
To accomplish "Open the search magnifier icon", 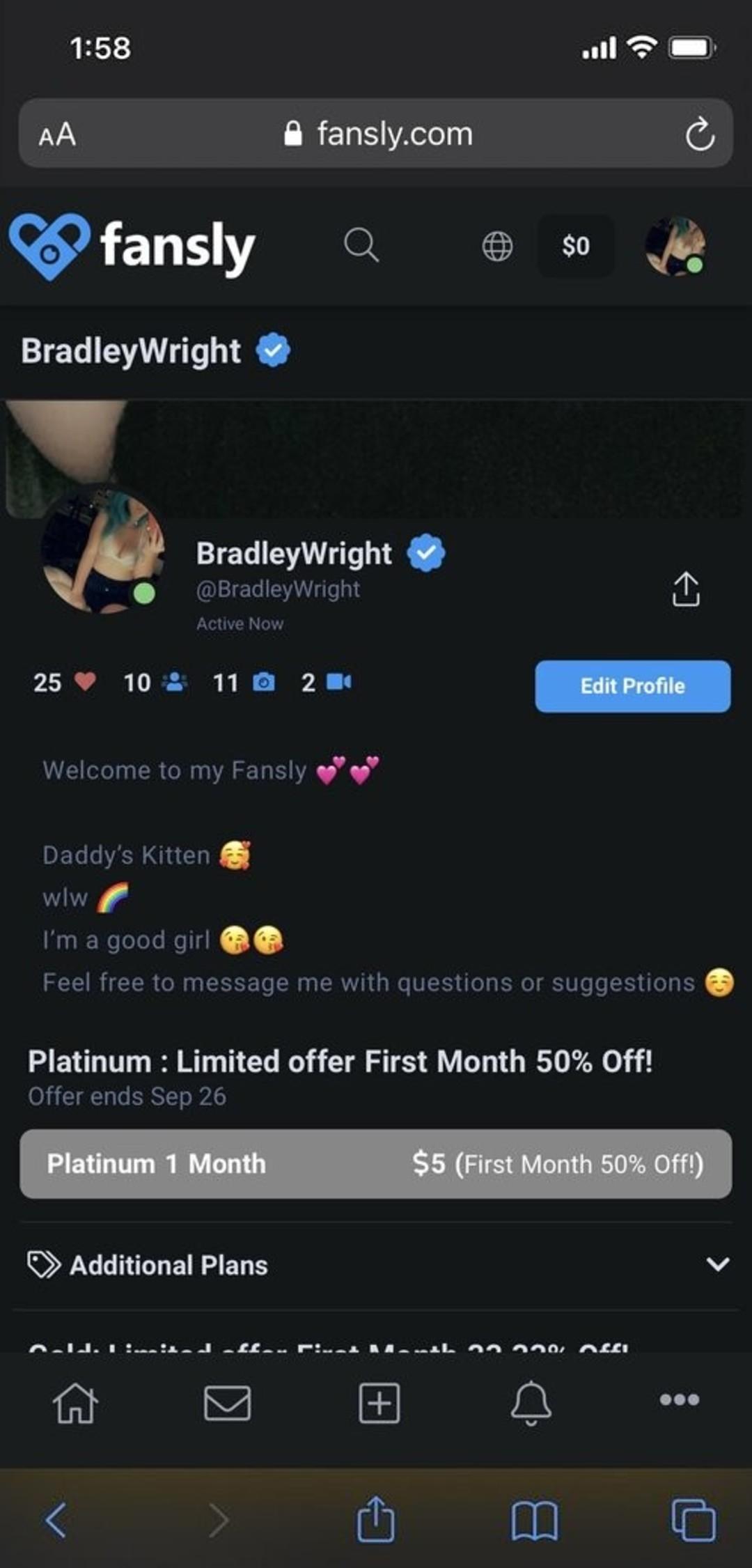I will 361,245.
